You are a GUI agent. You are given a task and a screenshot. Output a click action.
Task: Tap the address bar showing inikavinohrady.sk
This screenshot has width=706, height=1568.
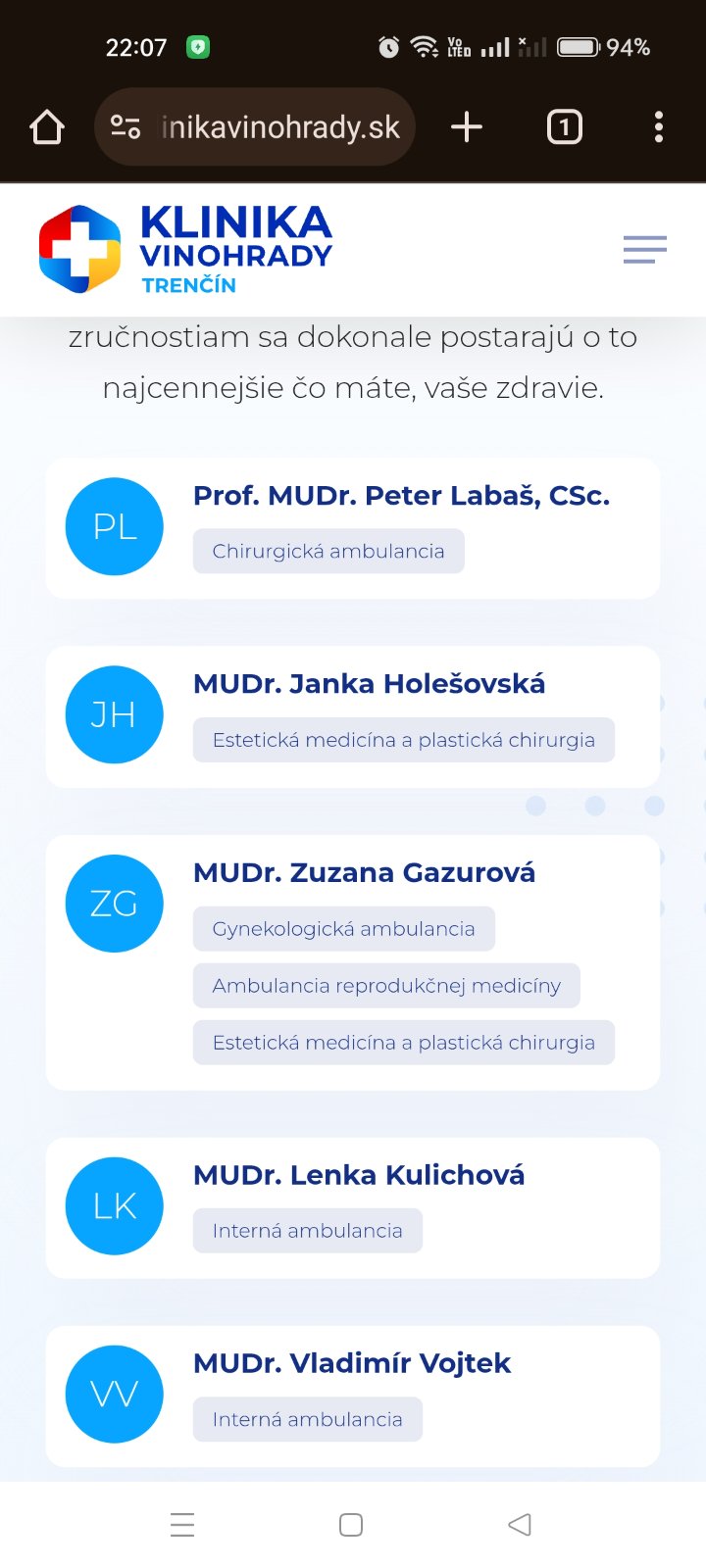pos(279,127)
